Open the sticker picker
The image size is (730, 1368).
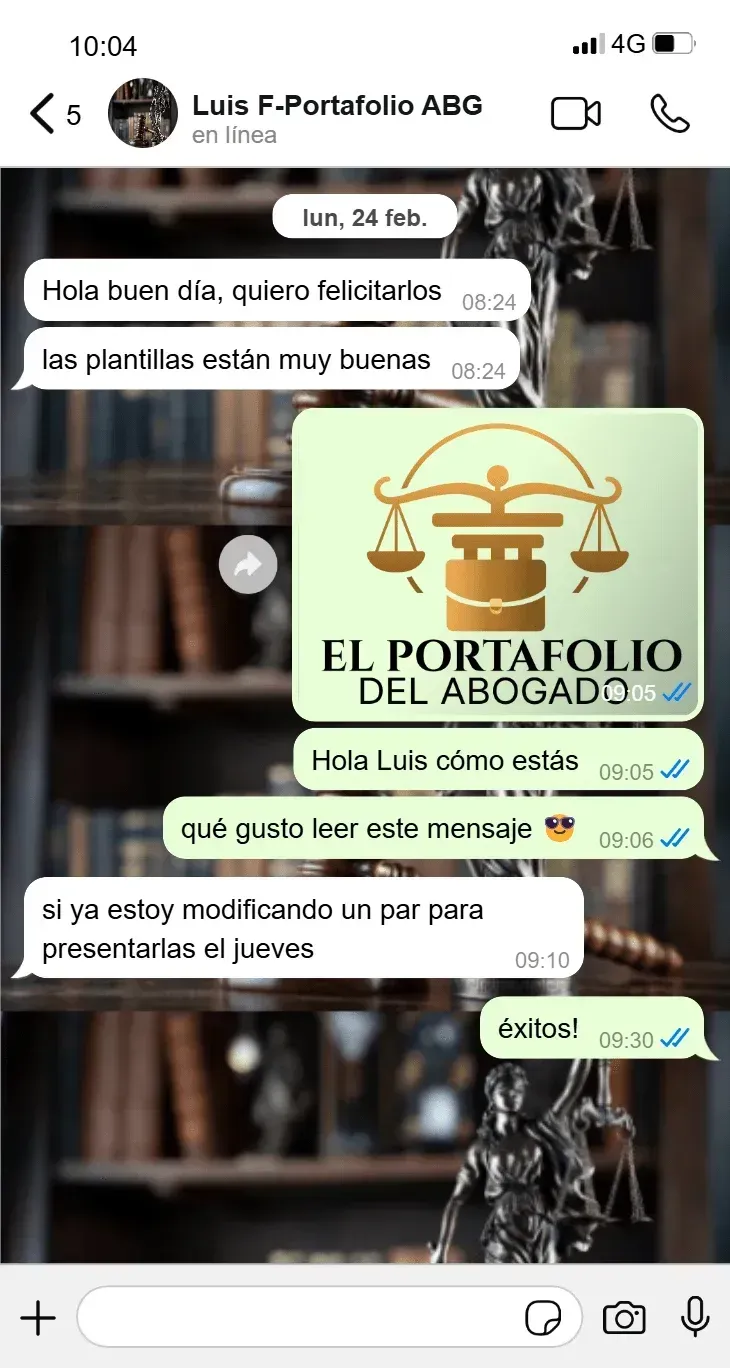click(543, 1318)
